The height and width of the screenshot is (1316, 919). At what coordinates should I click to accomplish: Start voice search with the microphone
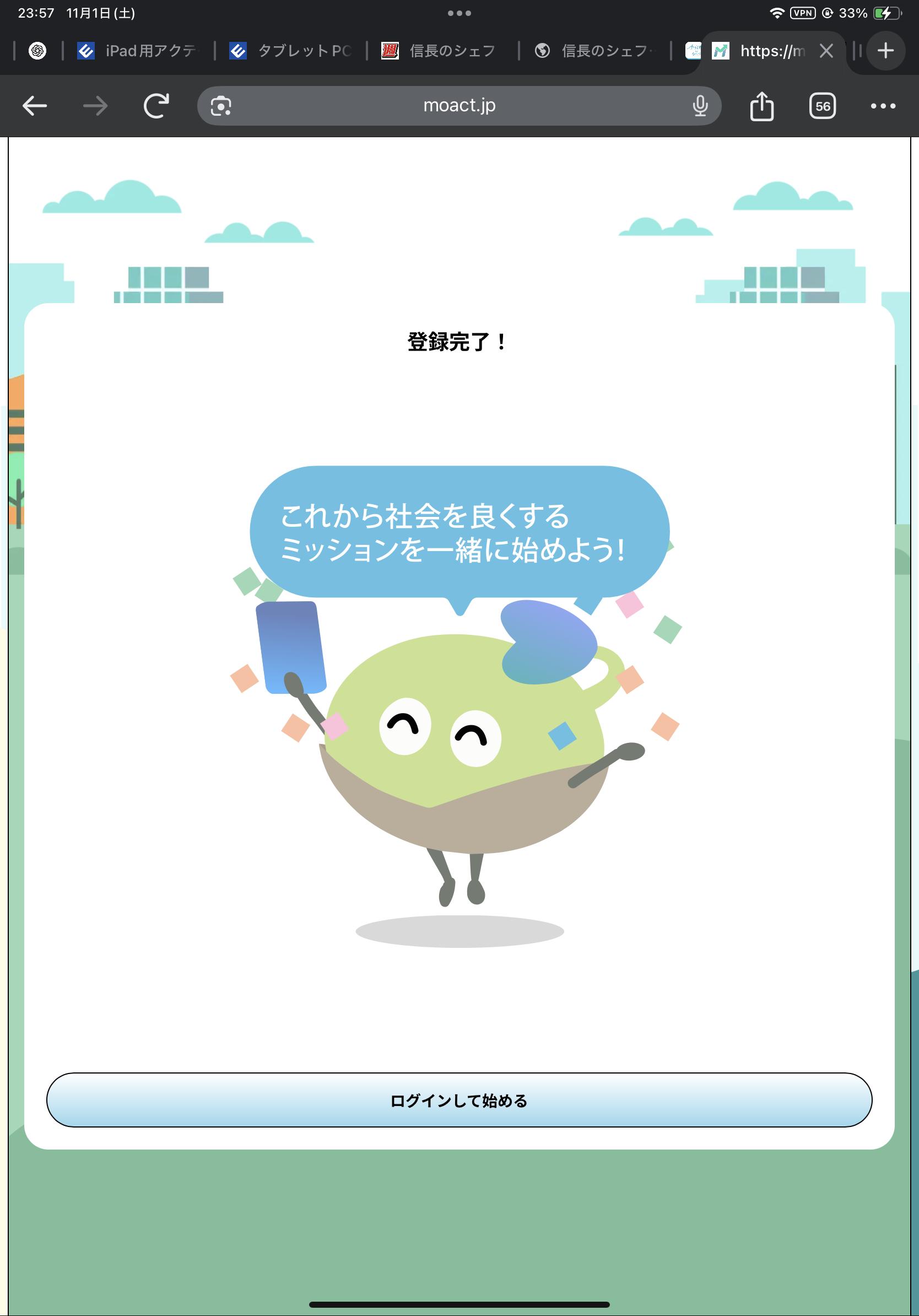(700, 106)
